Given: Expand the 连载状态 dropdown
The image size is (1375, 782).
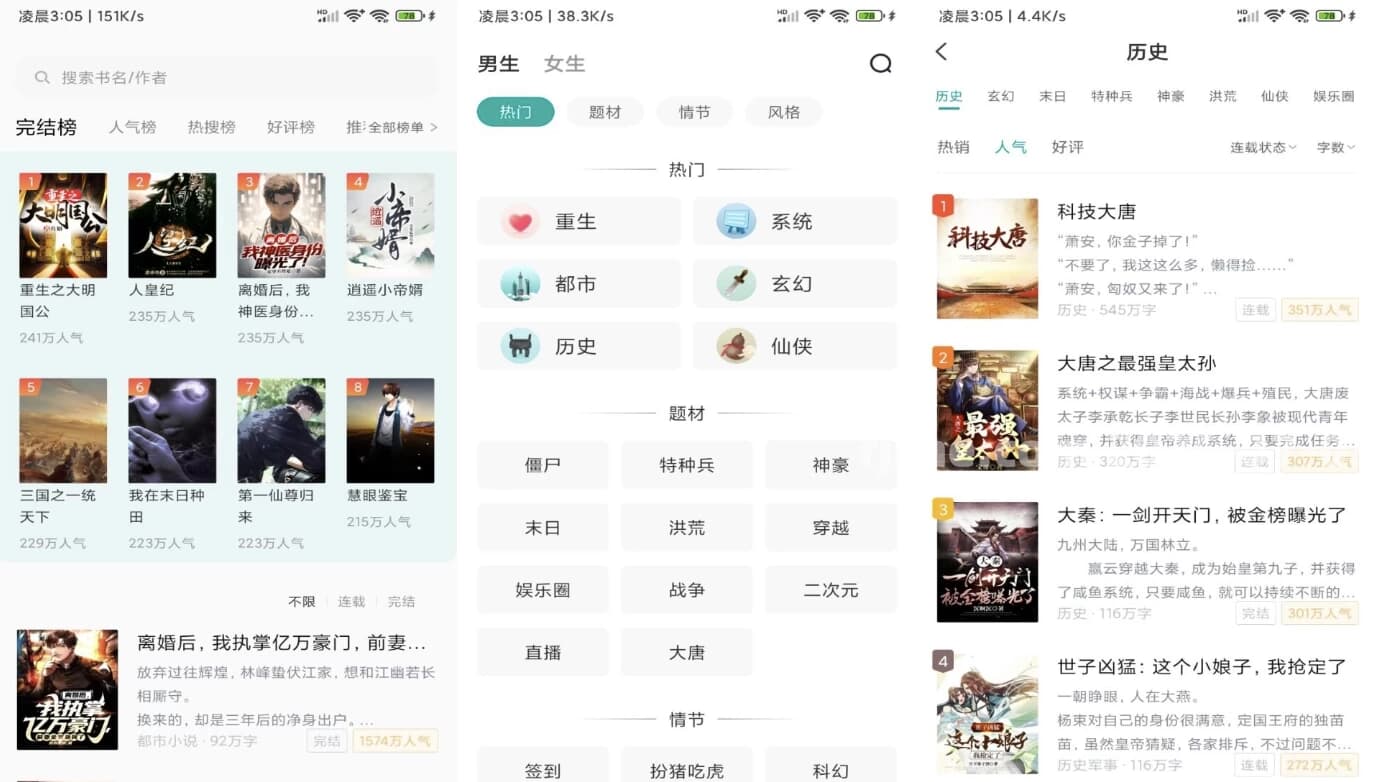Looking at the screenshot, I should (x=1263, y=147).
